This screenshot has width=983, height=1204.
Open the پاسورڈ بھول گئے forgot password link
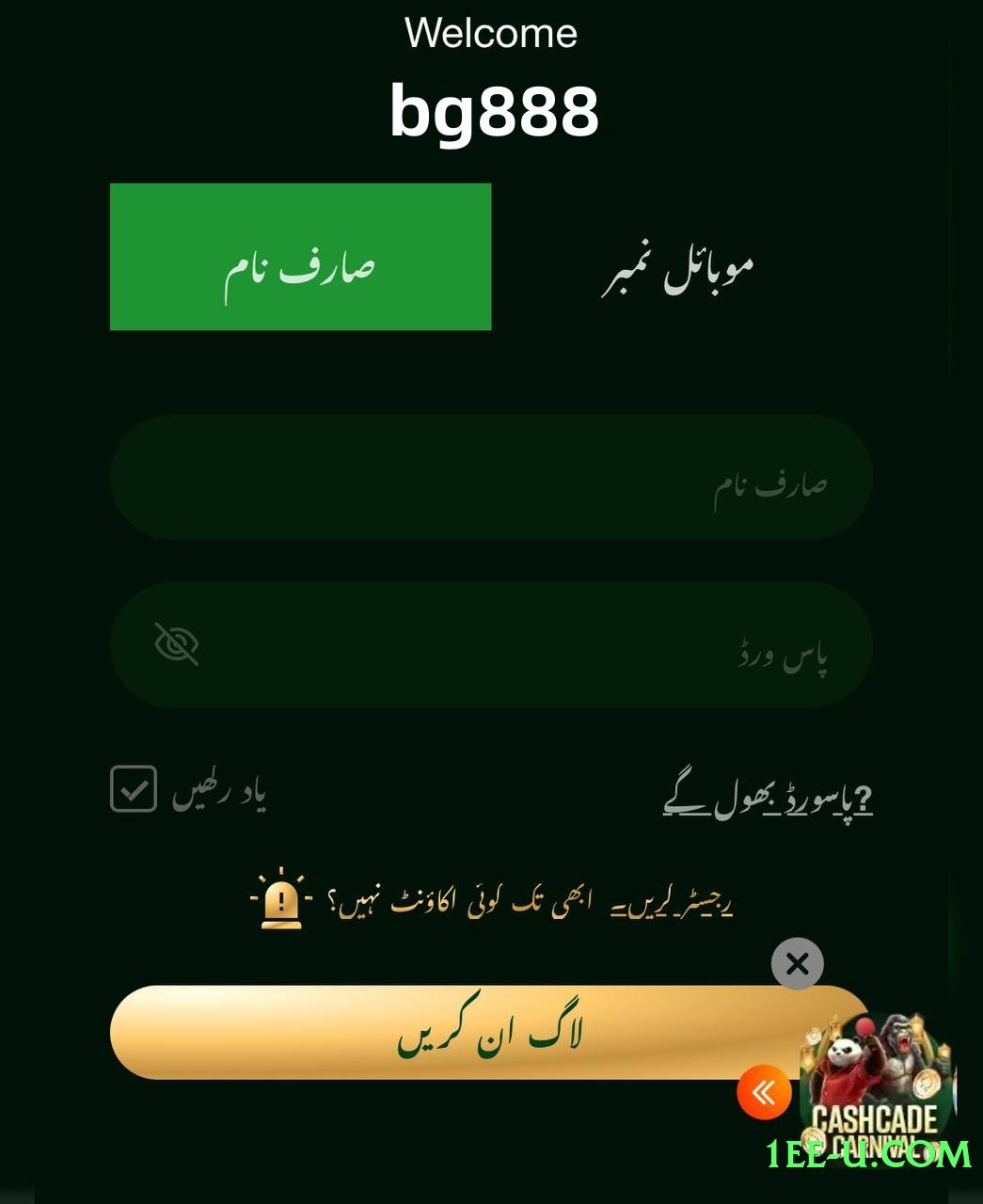pyautogui.click(x=768, y=800)
